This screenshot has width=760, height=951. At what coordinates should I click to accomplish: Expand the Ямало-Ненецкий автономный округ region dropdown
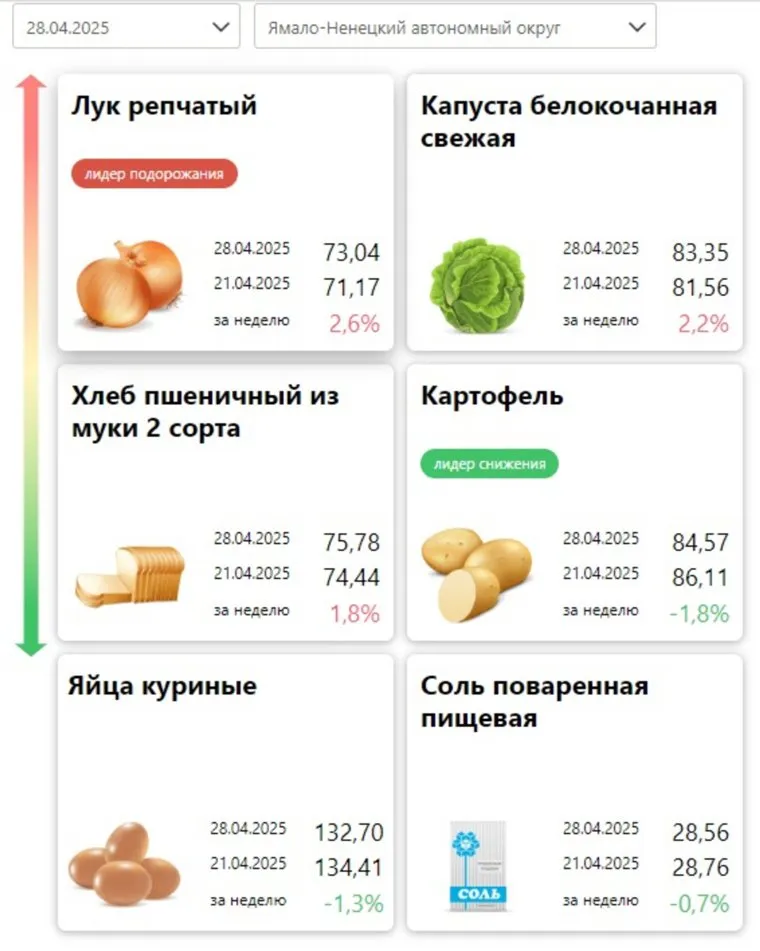point(455,27)
